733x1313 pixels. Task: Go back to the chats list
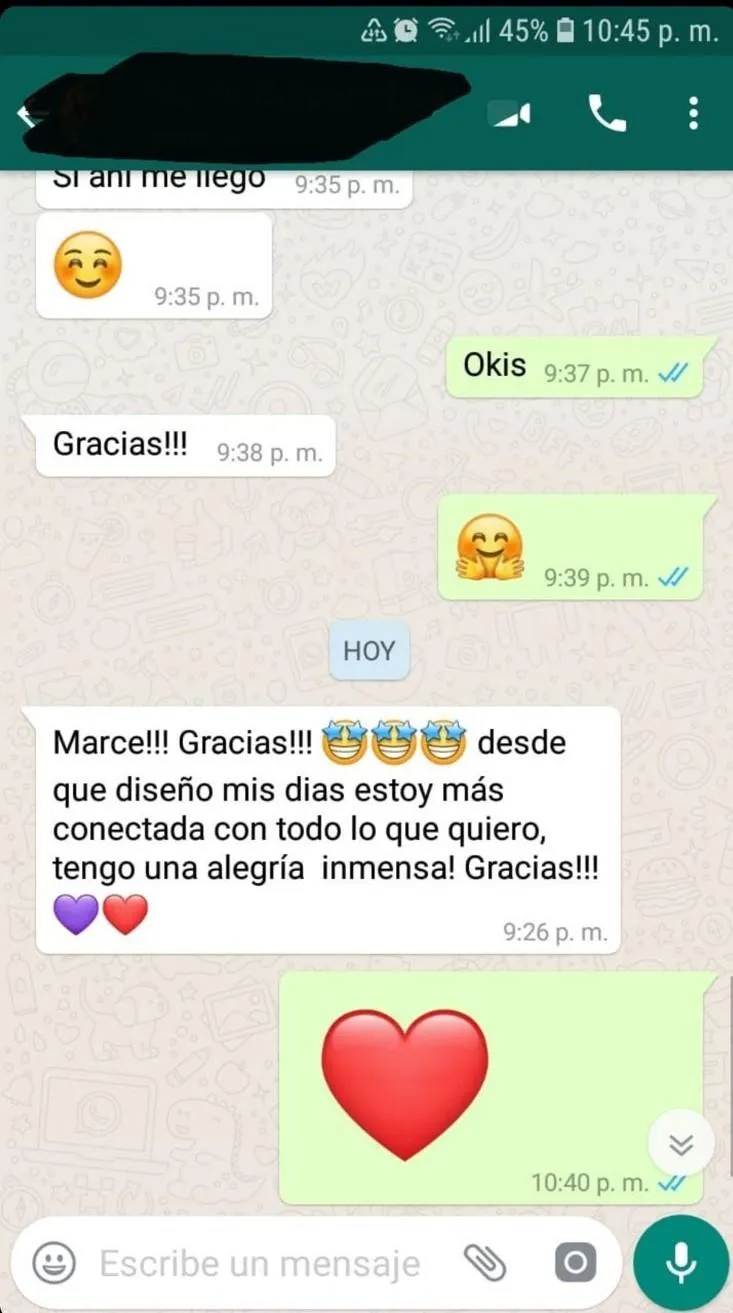29,115
